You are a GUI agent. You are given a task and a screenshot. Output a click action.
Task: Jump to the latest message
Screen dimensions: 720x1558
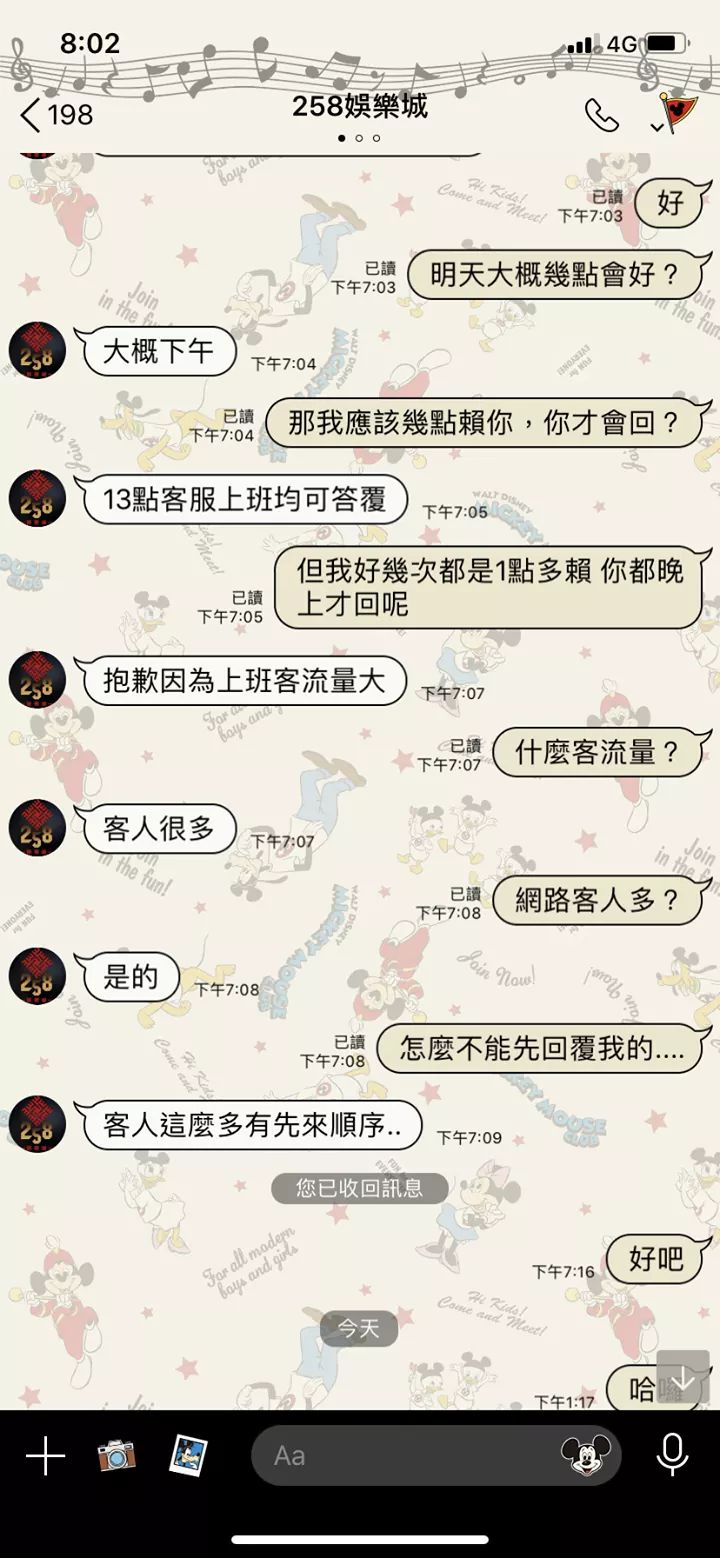click(683, 1377)
